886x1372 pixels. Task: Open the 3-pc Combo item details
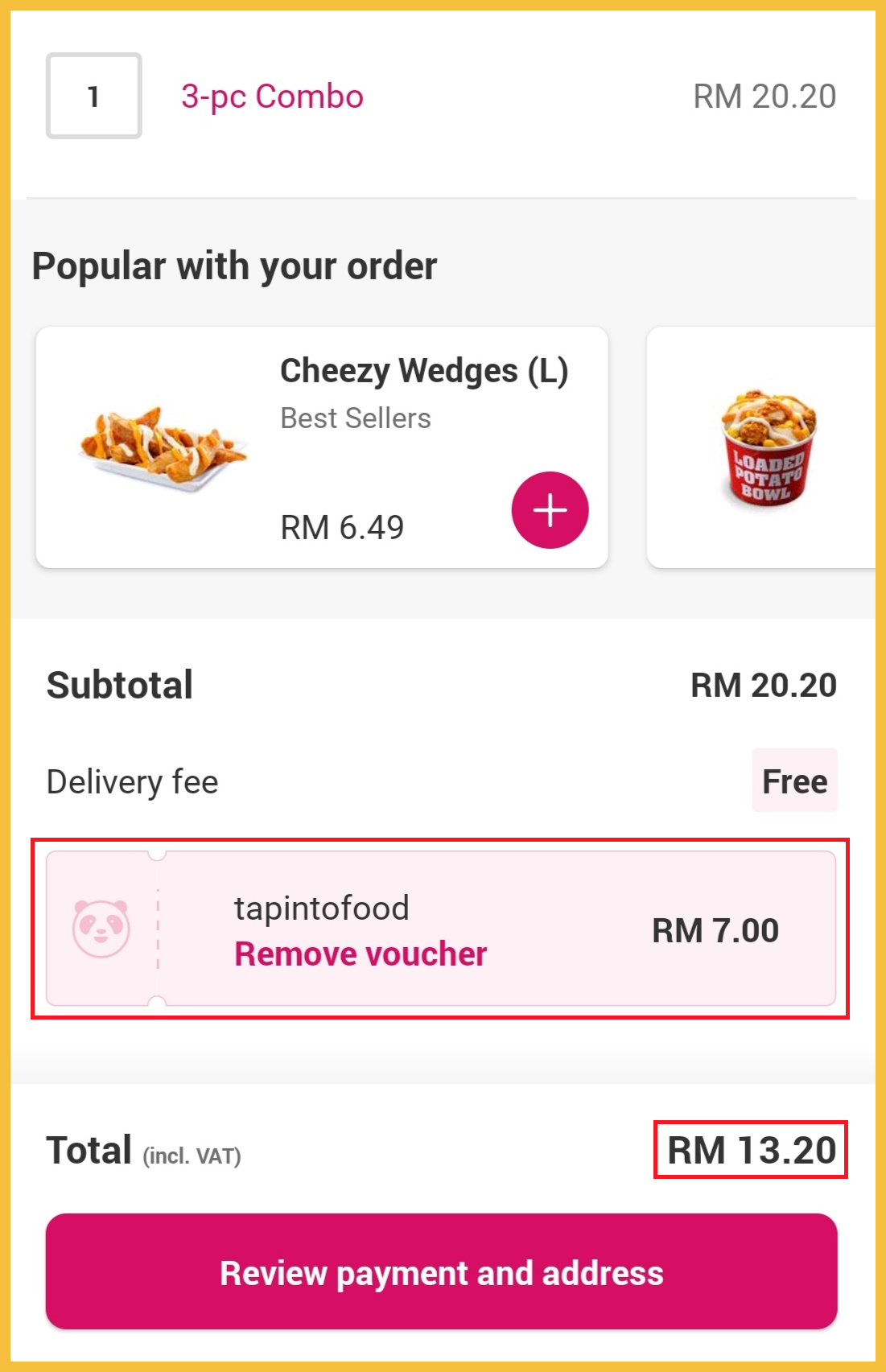point(272,97)
